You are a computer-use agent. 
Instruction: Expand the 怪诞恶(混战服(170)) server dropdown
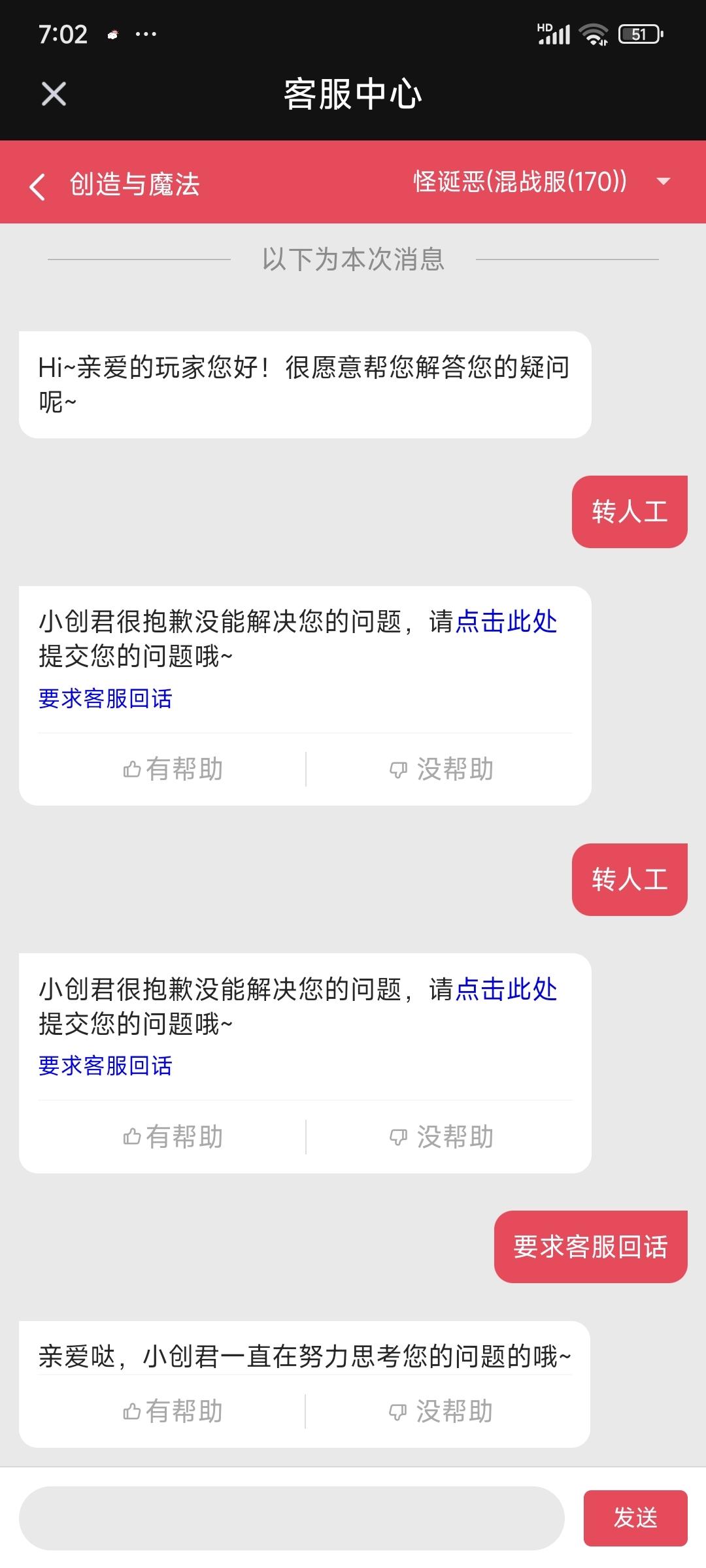tap(663, 182)
